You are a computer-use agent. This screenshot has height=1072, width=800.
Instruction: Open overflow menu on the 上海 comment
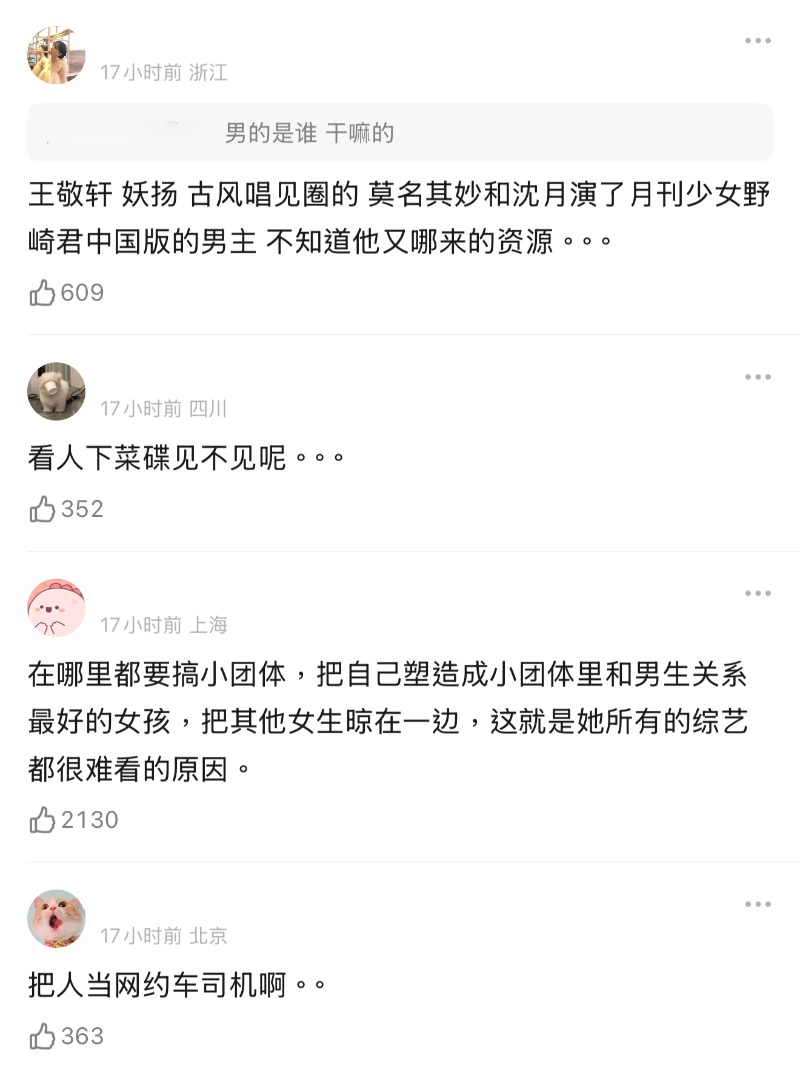tap(757, 594)
